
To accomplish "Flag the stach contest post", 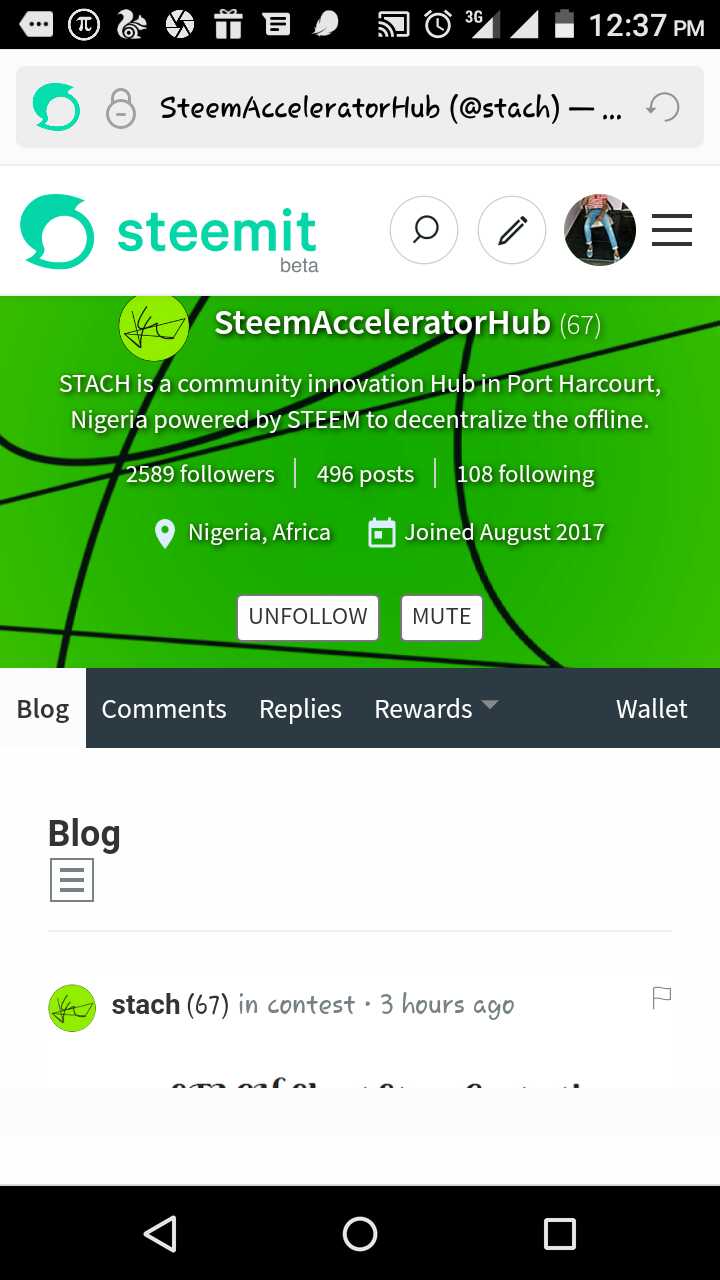I will [x=661, y=998].
